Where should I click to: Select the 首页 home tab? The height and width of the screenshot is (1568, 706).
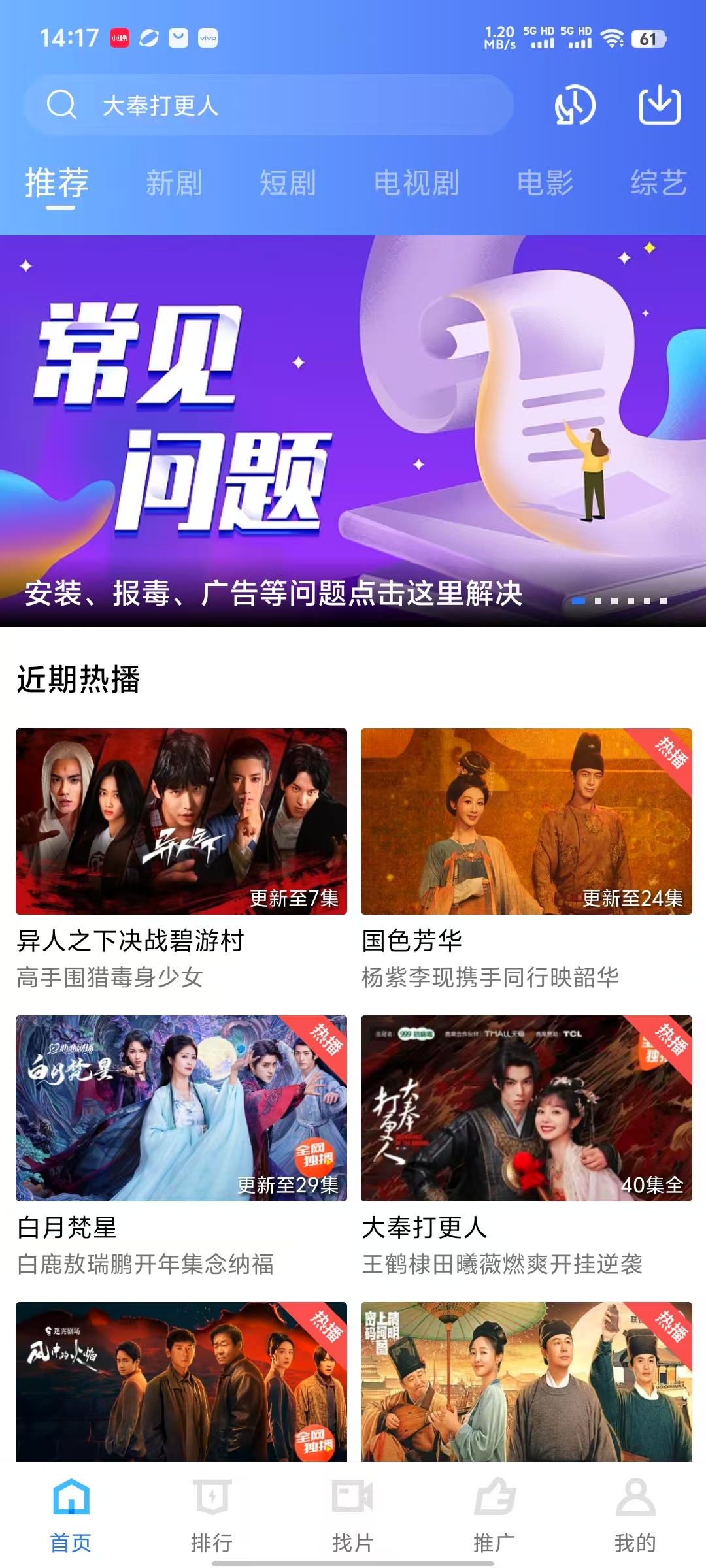(x=71, y=1514)
